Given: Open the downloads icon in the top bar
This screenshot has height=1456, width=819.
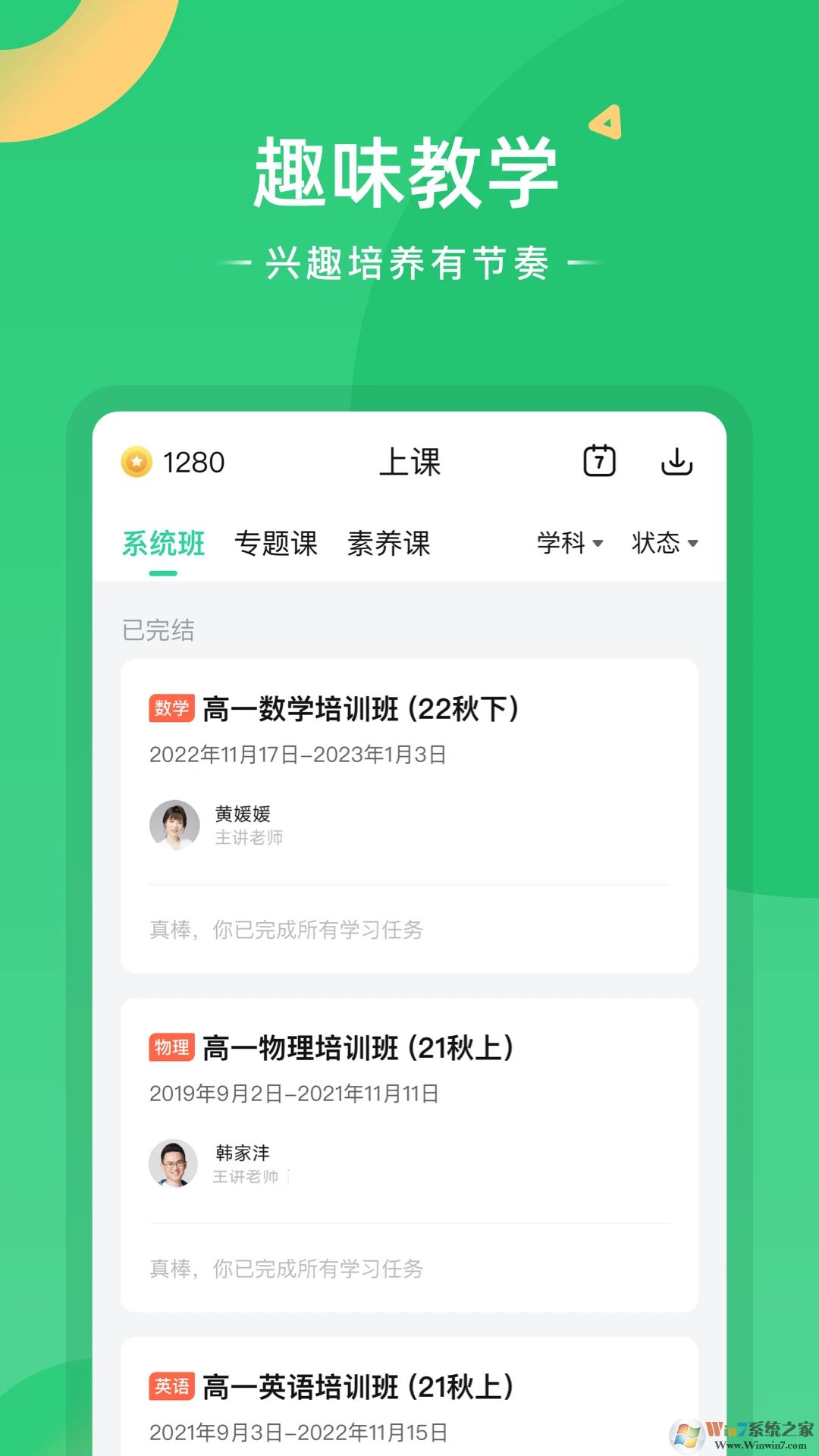Looking at the screenshot, I should [677, 461].
